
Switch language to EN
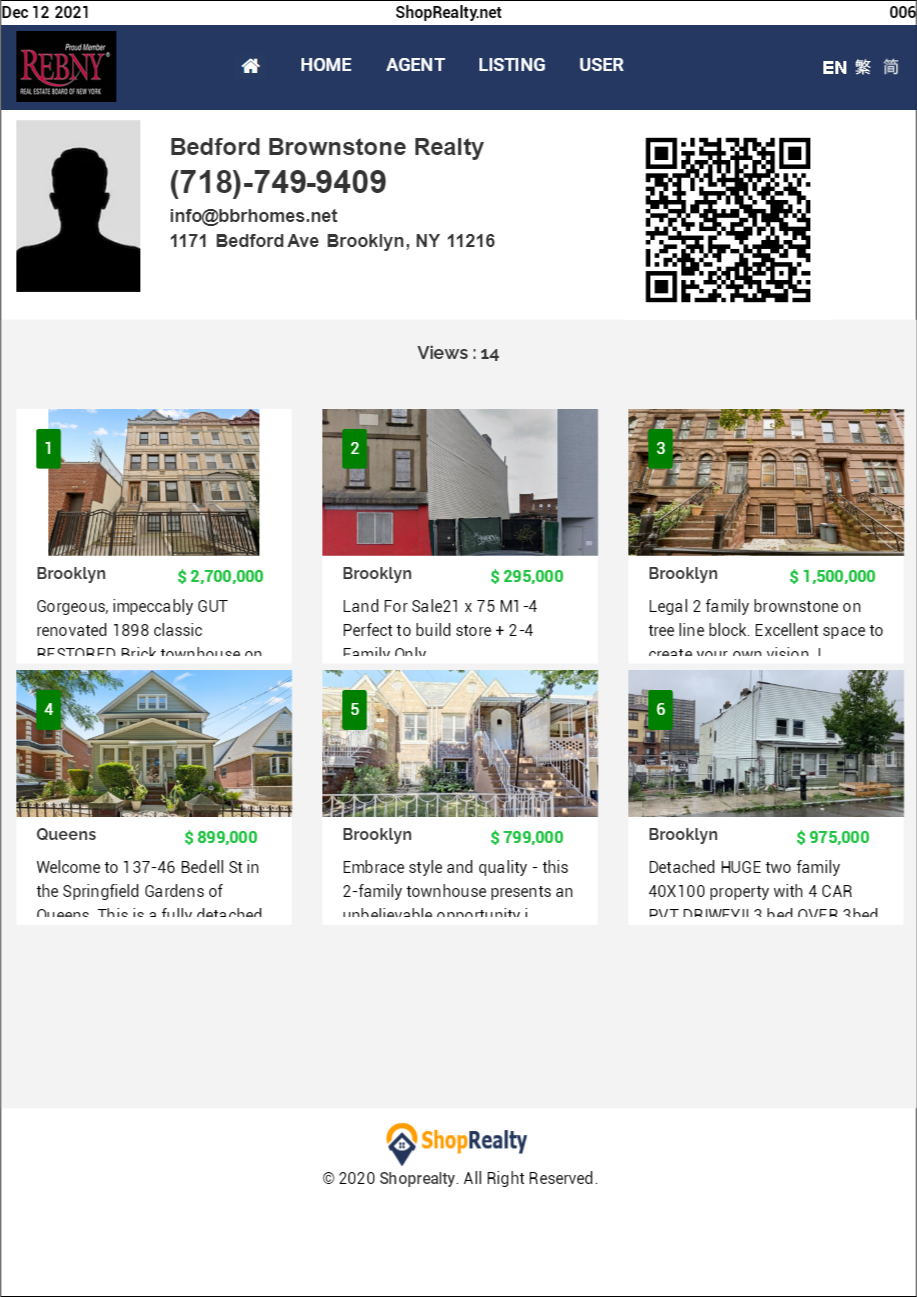[x=834, y=68]
